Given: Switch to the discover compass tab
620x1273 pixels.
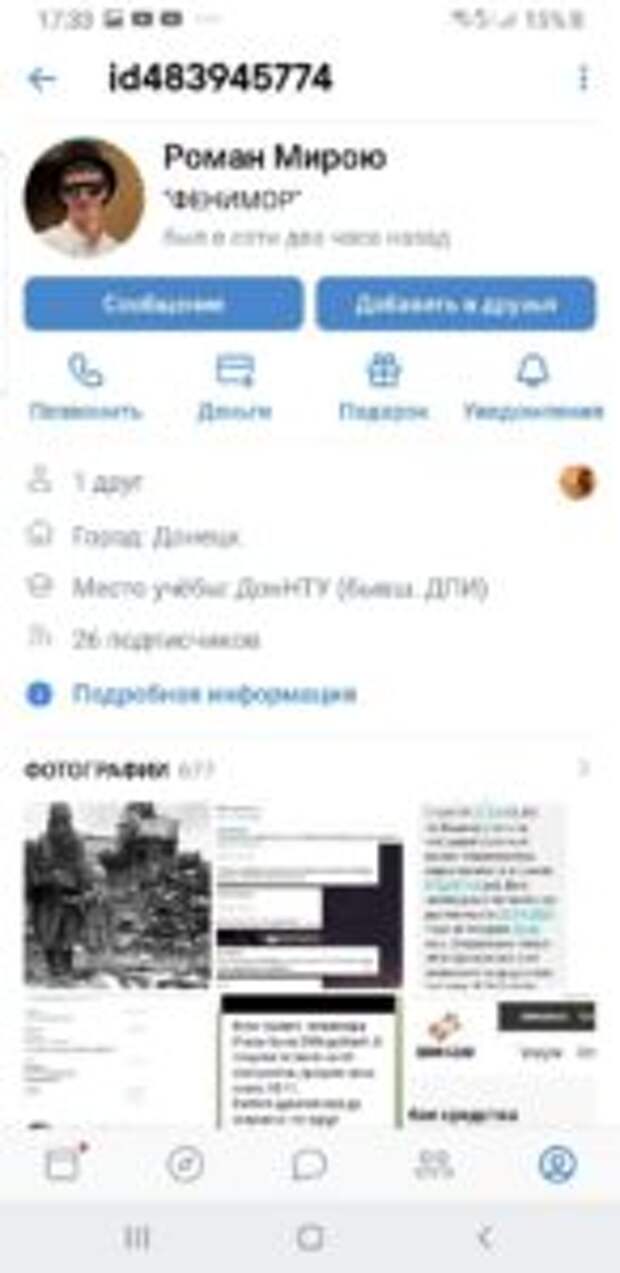Looking at the screenshot, I should pyautogui.click(x=186, y=1164).
